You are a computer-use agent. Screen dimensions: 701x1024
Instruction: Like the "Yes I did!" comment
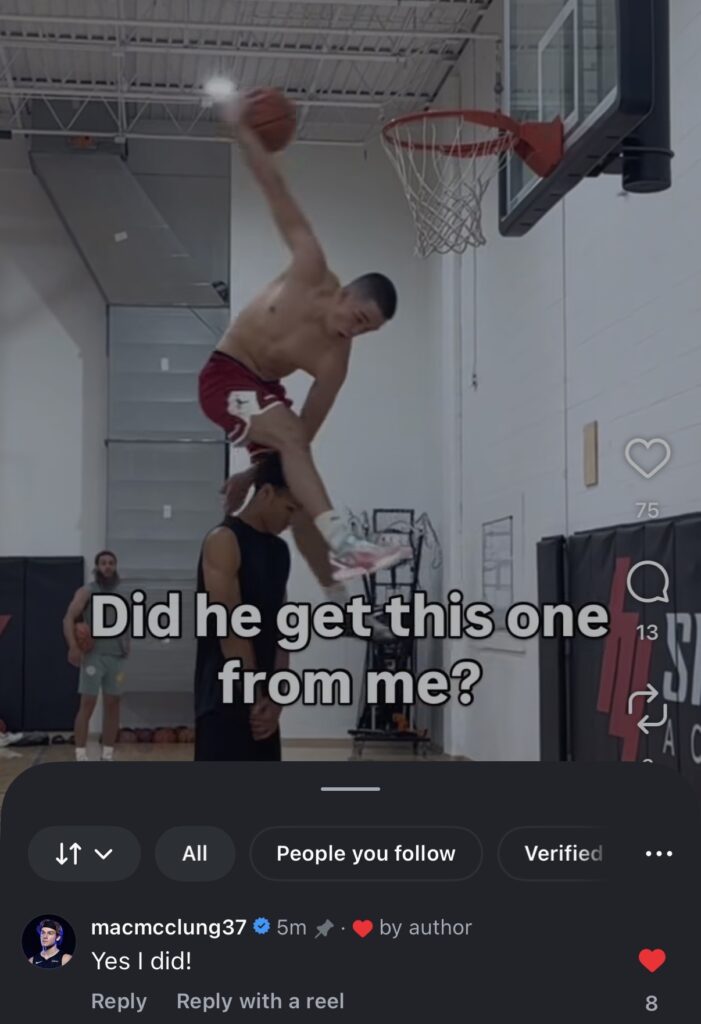point(652,961)
